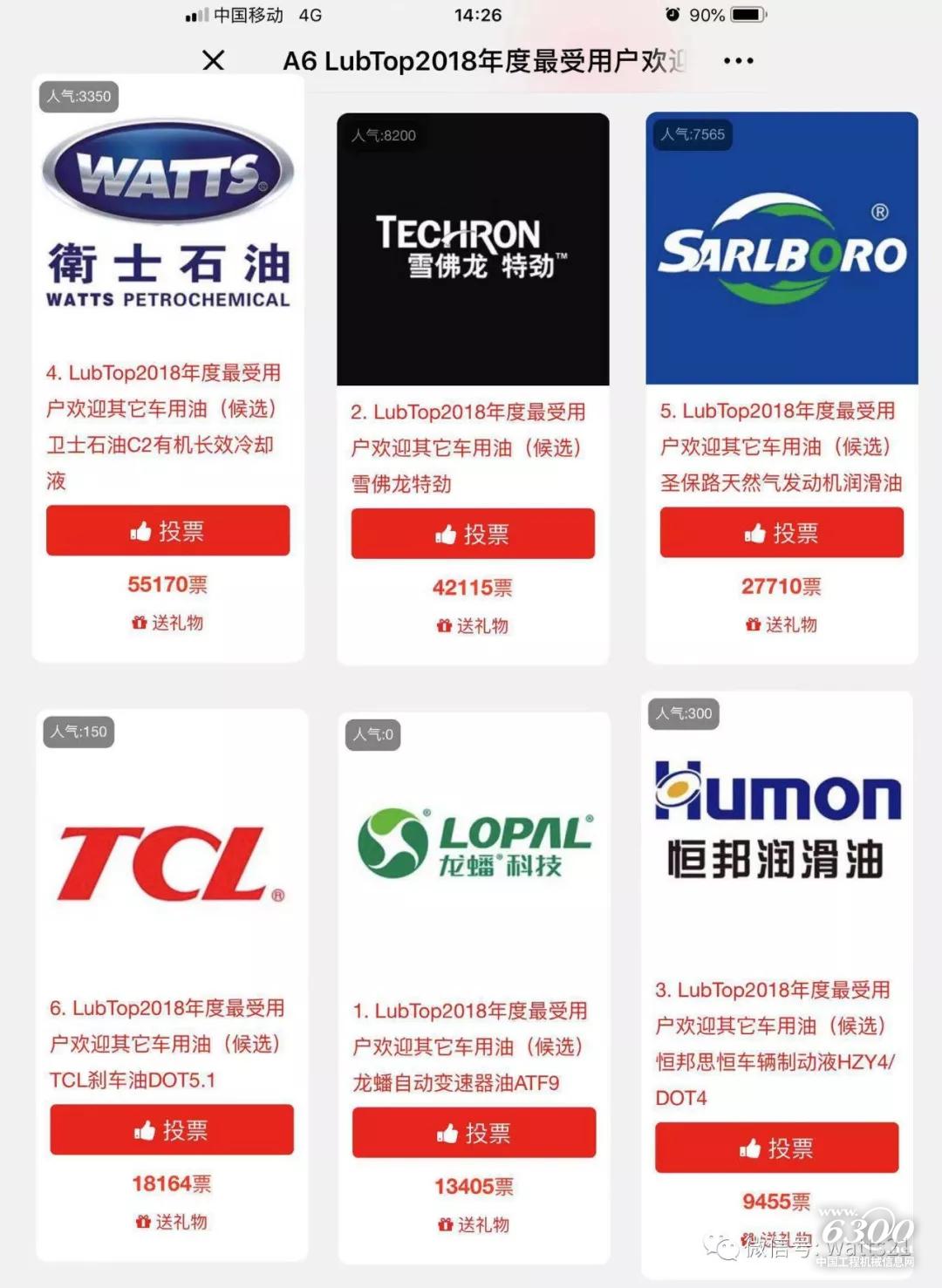The height and width of the screenshot is (1288, 942).
Task: Send a gift to TCL刹车油 candidate
Action: (x=172, y=1222)
